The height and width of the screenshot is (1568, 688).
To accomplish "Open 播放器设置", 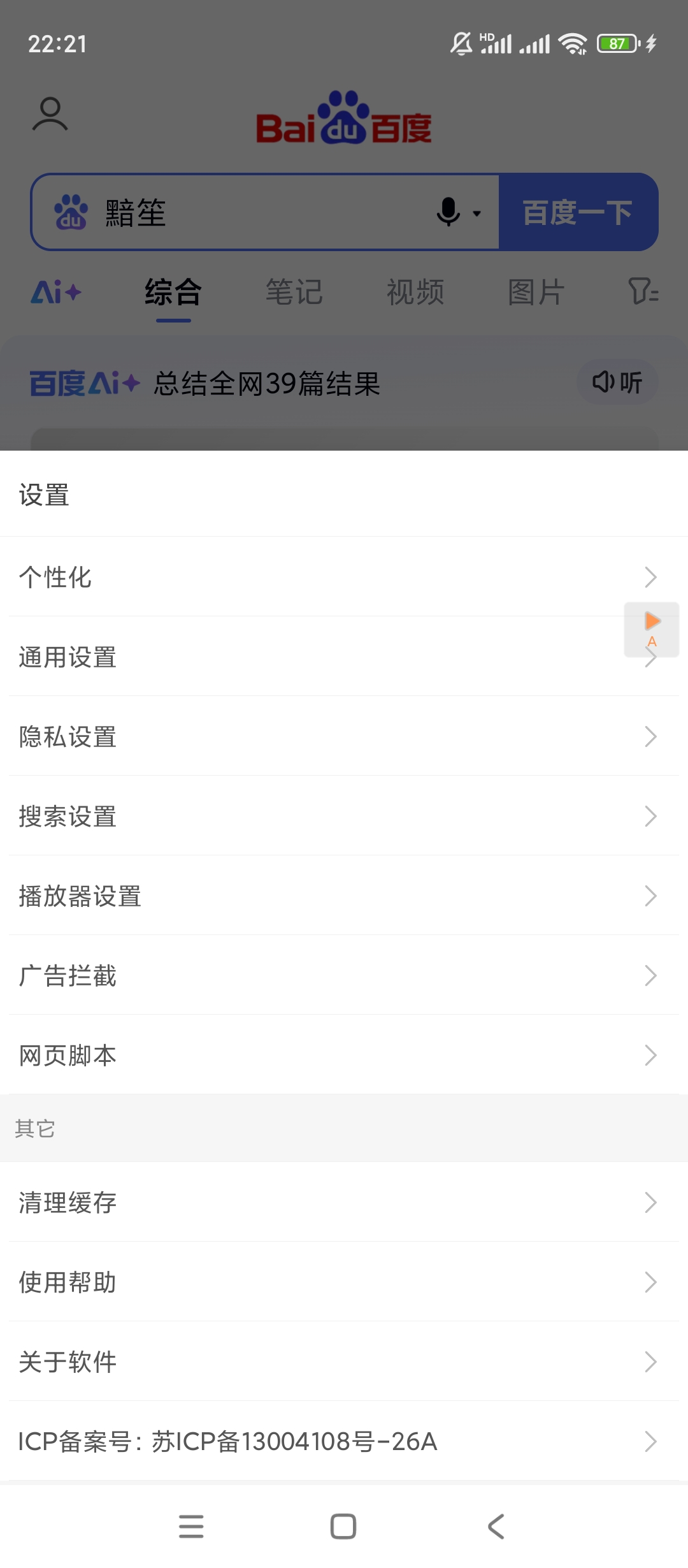I will pos(344,896).
